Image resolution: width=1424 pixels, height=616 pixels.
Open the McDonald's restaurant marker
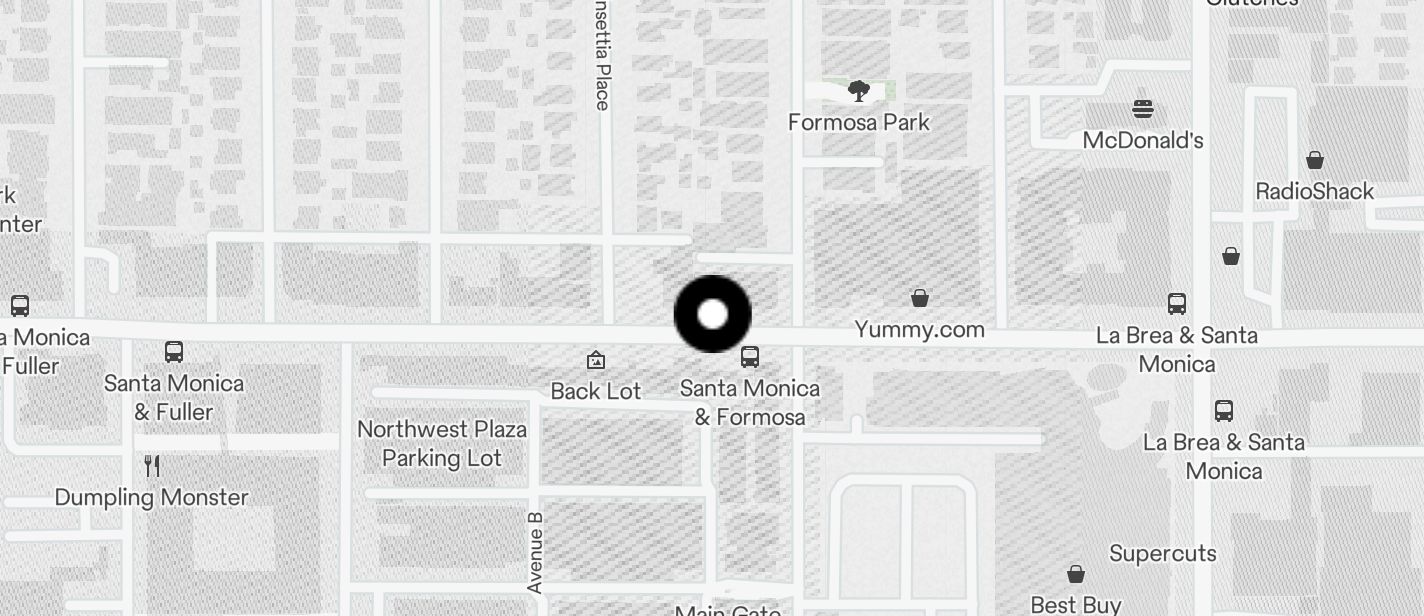[1142, 109]
